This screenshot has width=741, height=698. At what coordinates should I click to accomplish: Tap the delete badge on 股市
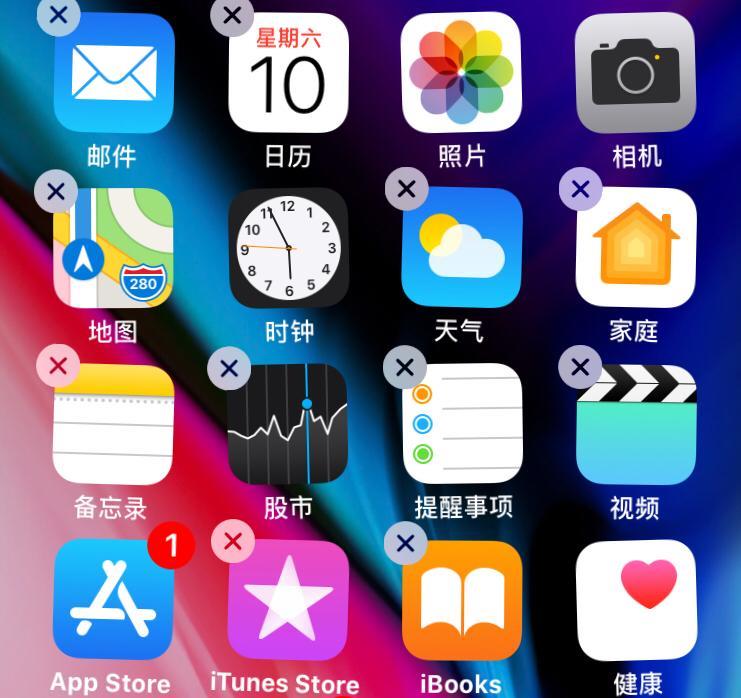[x=229, y=367]
